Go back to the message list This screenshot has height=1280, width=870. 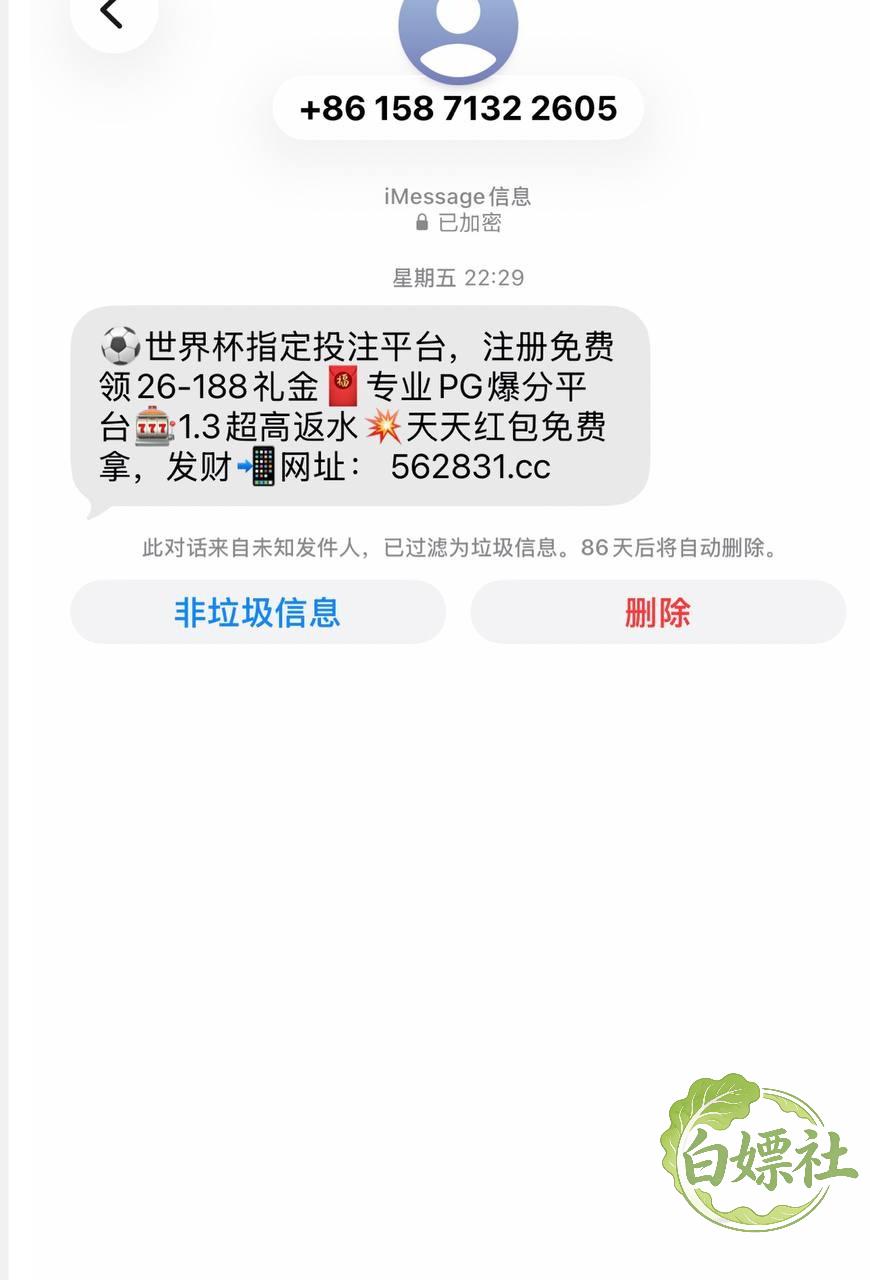click(113, 14)
